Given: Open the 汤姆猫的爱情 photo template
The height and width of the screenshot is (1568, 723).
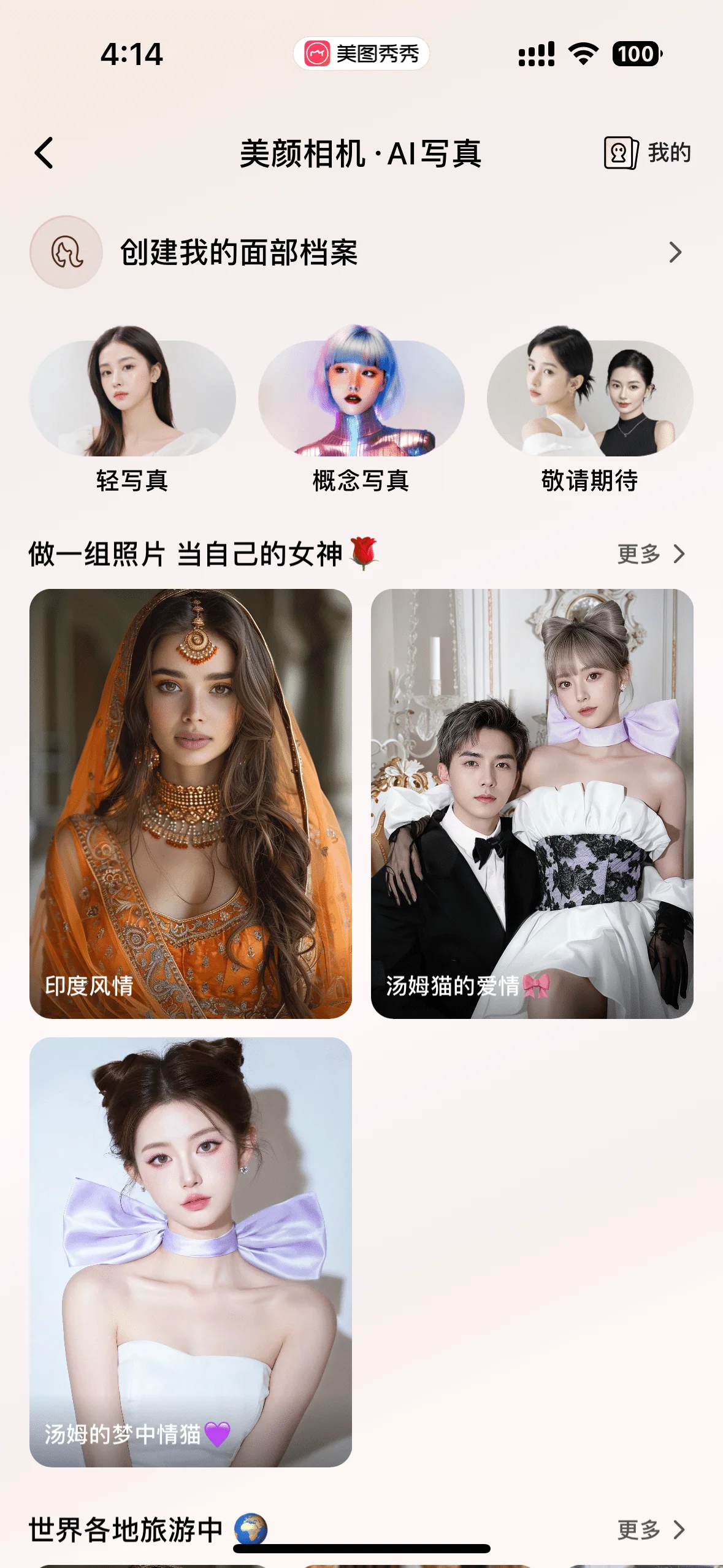Looking at the screenshot, I should click(x=532, y=804).
